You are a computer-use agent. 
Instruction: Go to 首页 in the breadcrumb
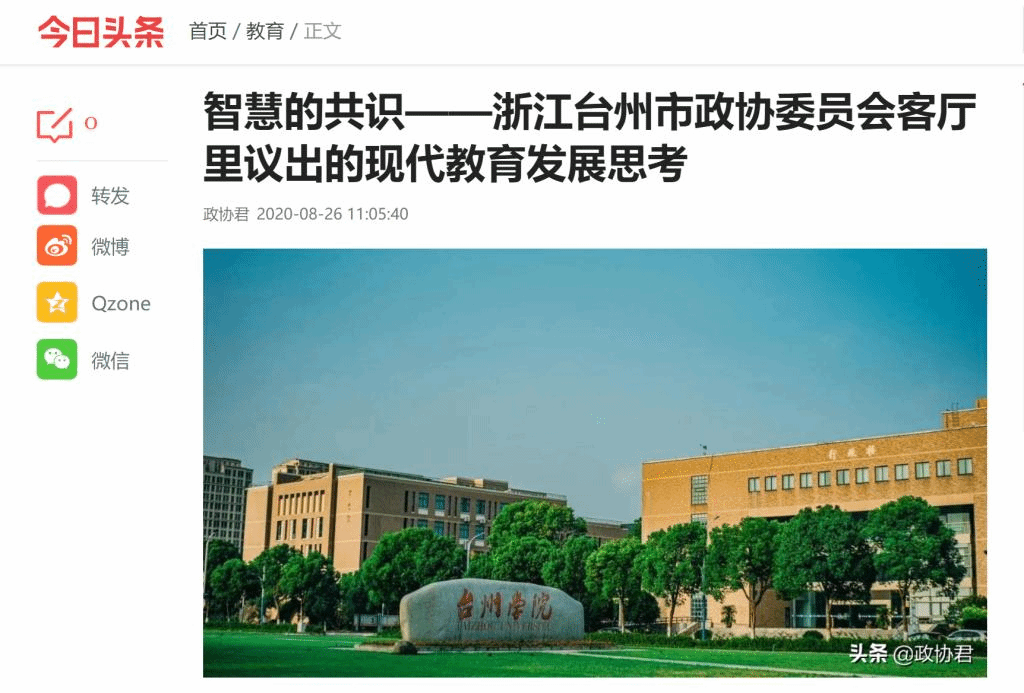pyautogui.click(x=208, y=32)
